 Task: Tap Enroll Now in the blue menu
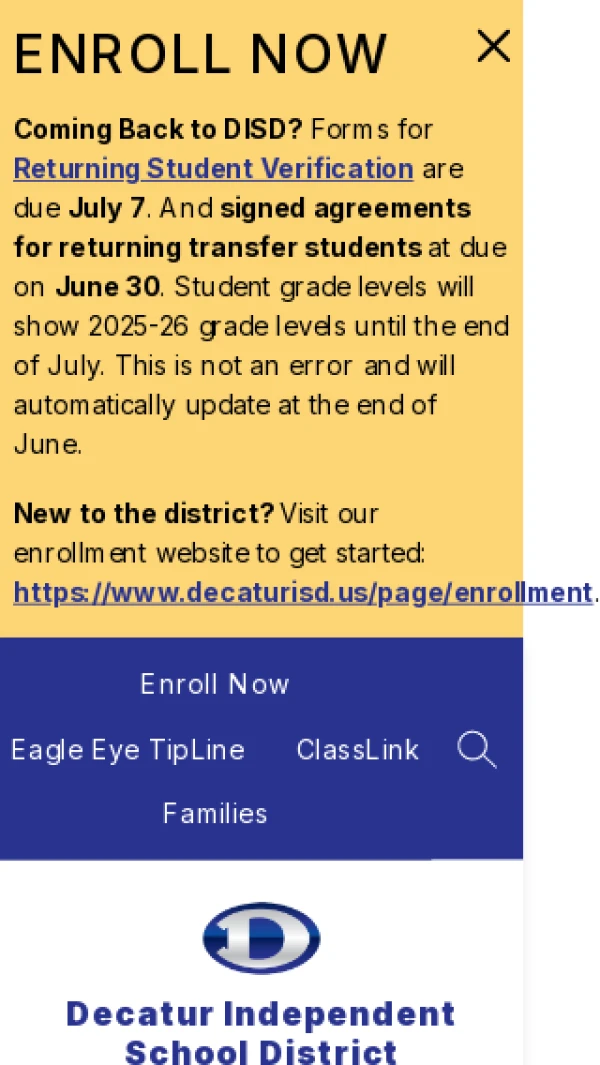[x=215, y=684]
